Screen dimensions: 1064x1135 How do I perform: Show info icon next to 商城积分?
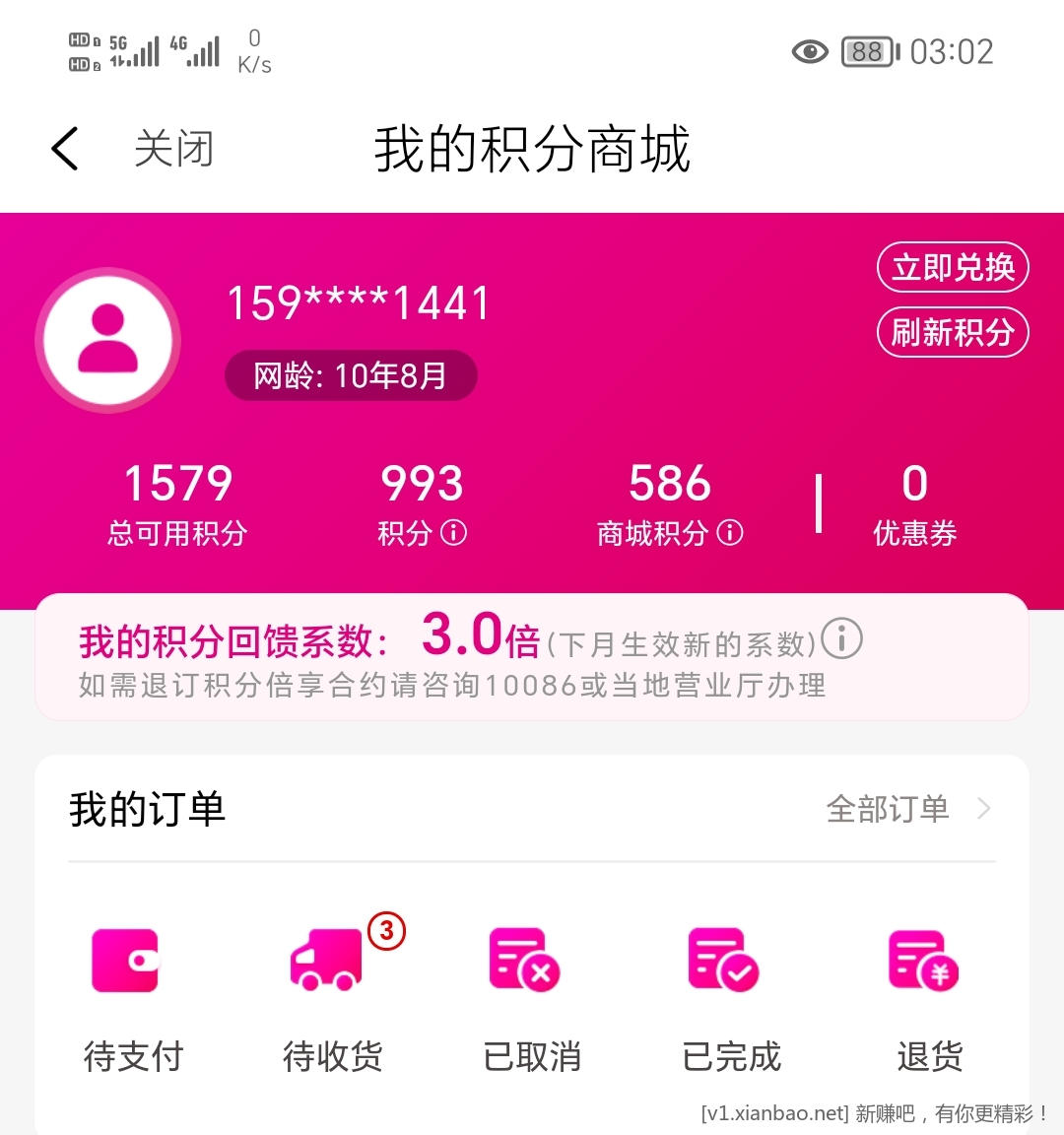click(730, 533)
